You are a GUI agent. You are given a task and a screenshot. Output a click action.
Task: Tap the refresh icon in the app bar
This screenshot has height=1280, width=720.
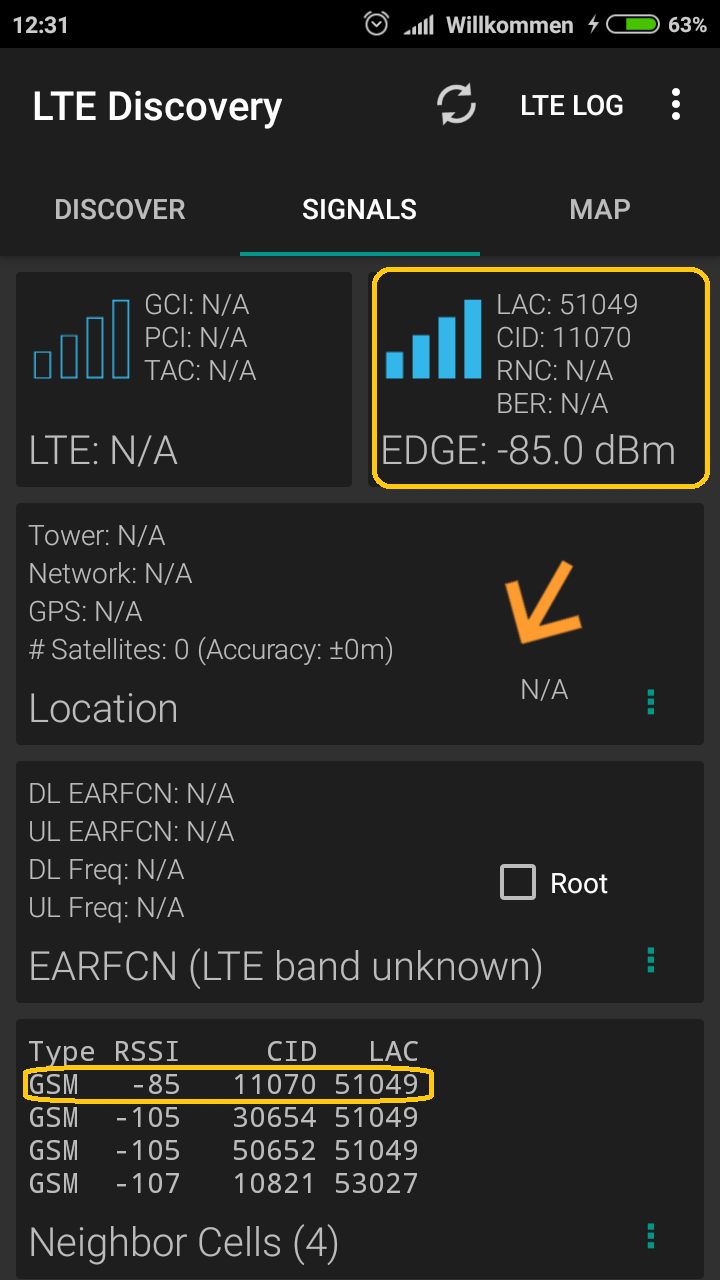tap(457, 105)
